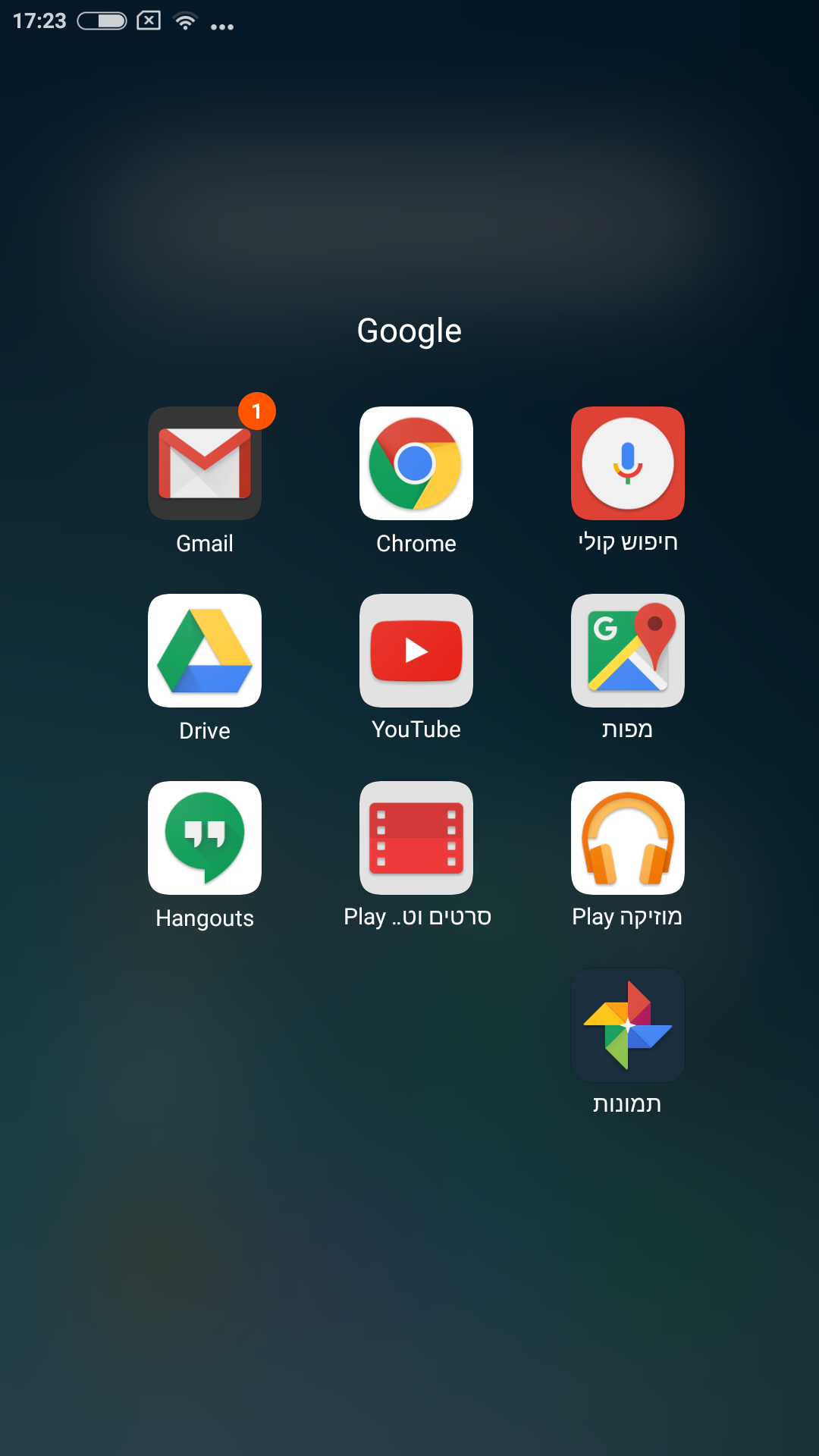Screen dimensions: 819x1456
Task: Open Google Maps
Action: pyautogui.click(x=627, y=651)
